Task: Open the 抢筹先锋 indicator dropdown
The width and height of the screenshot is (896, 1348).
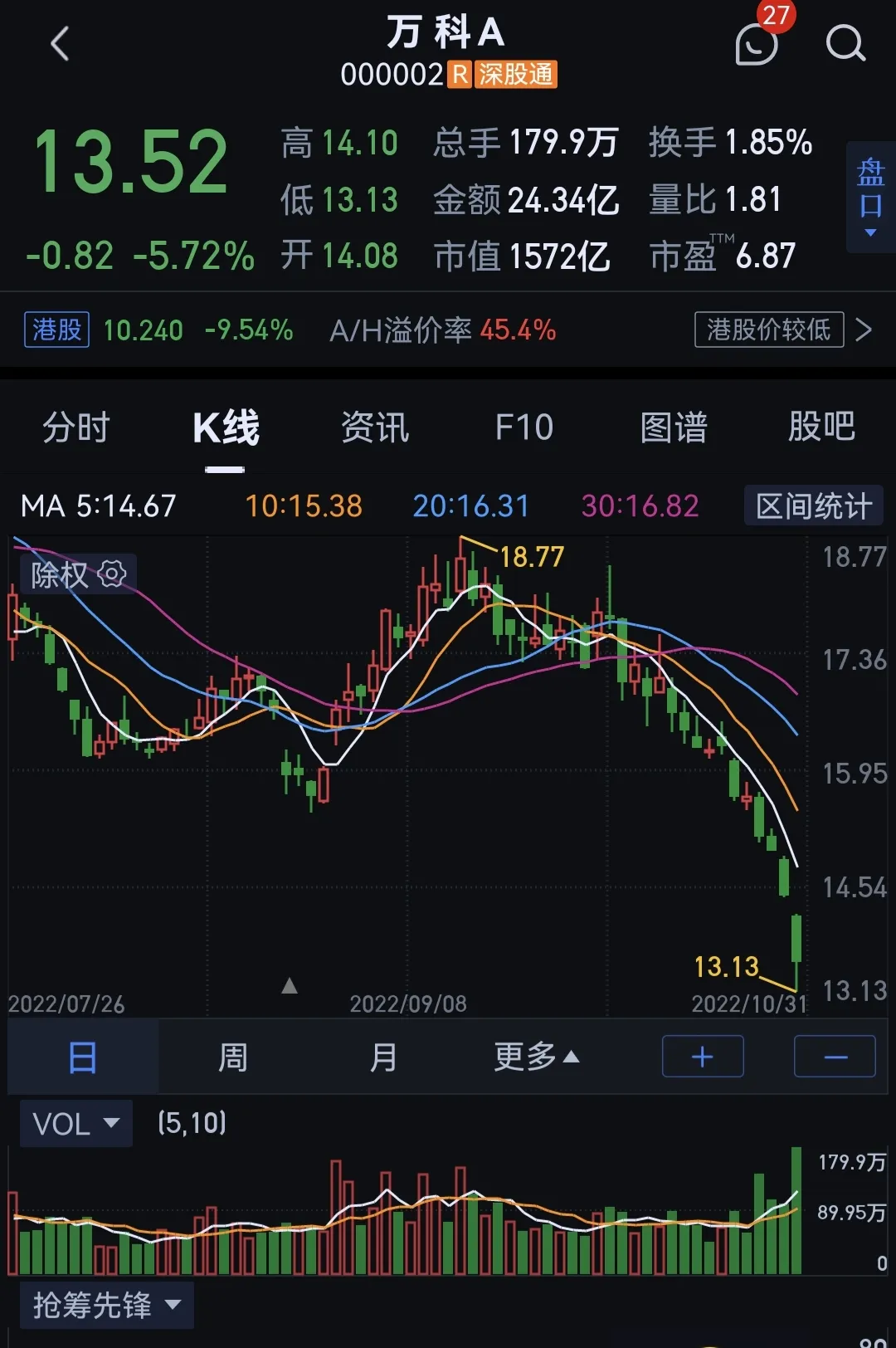Action: (106, 1305)
